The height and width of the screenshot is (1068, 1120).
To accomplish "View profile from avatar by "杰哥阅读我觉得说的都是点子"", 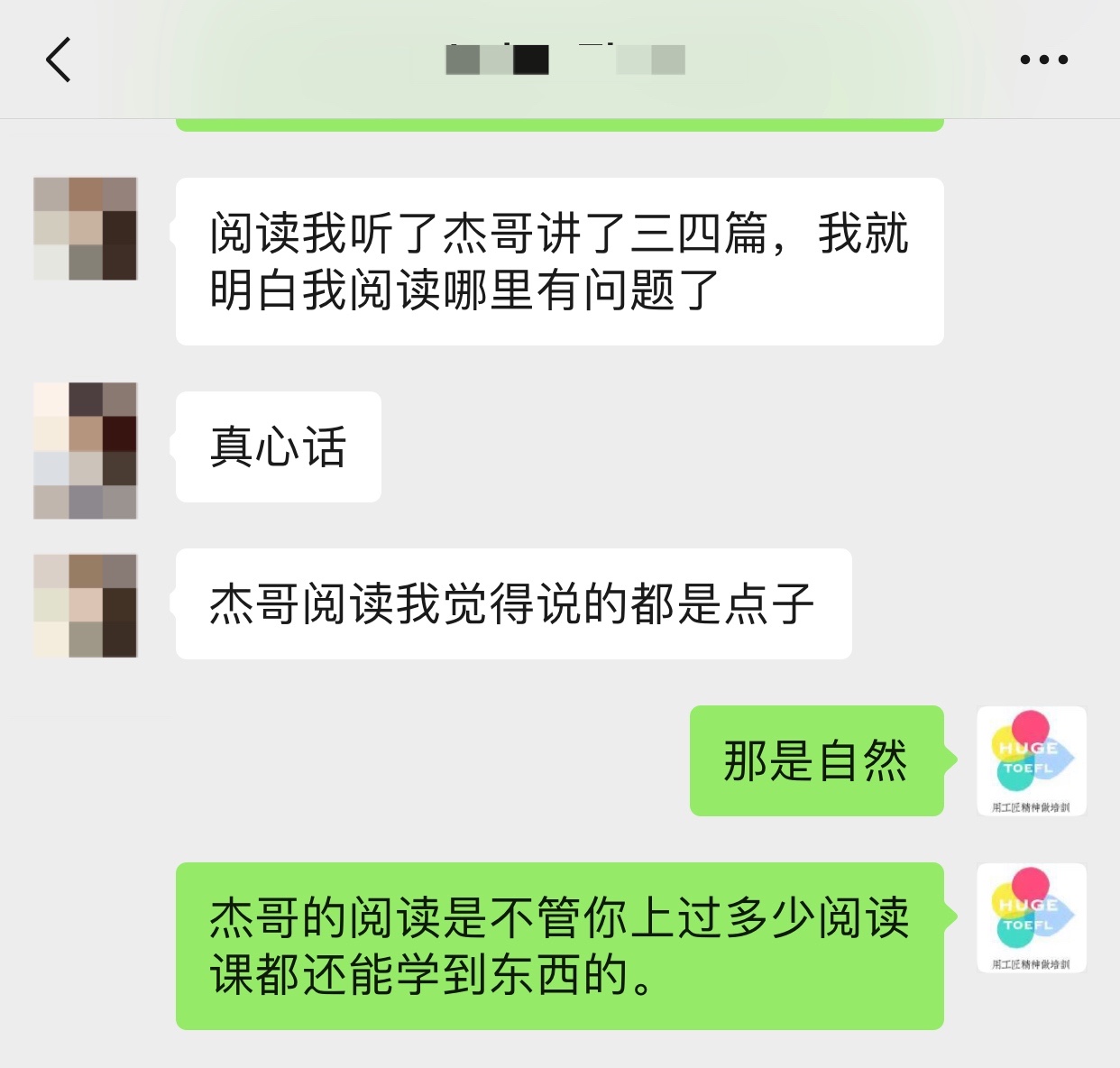I will point(85,605).
